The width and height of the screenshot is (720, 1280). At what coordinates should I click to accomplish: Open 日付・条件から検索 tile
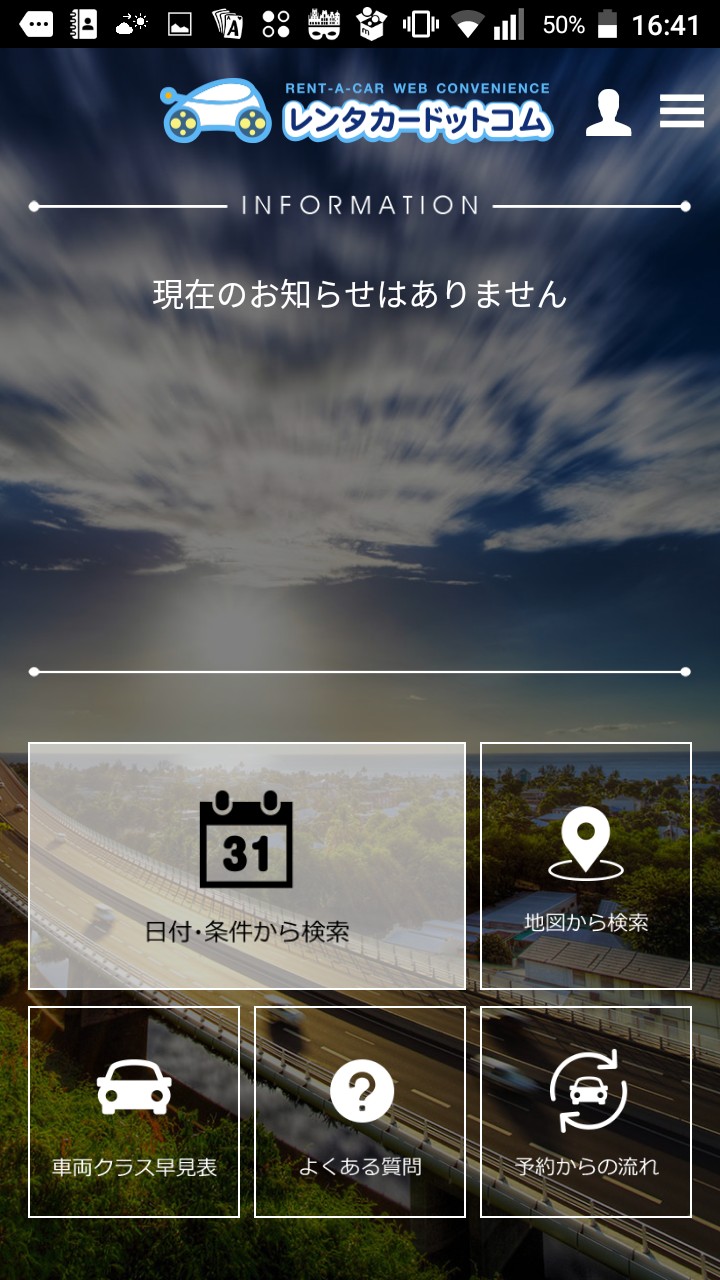coord(247,866)
